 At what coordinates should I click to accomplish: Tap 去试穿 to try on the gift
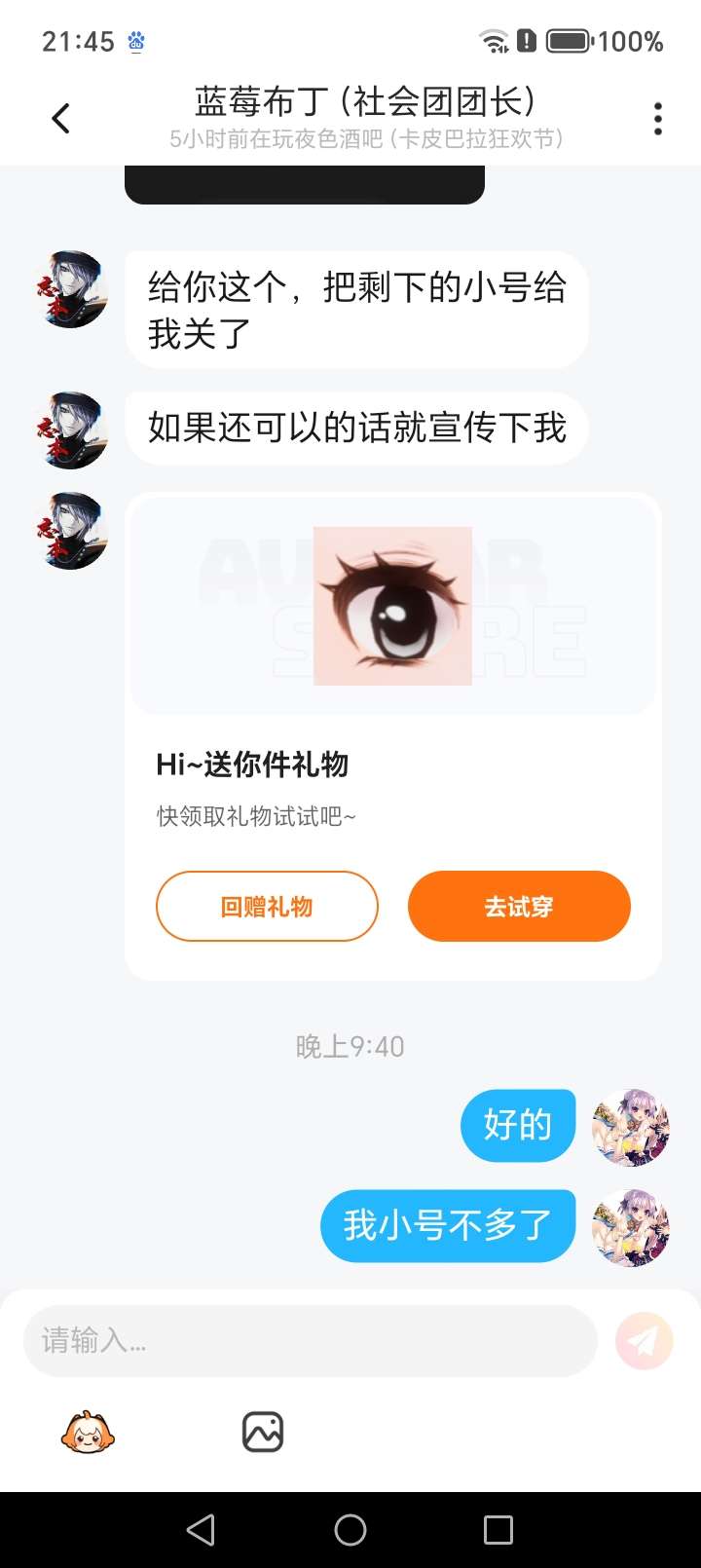(x=519, y=906)
